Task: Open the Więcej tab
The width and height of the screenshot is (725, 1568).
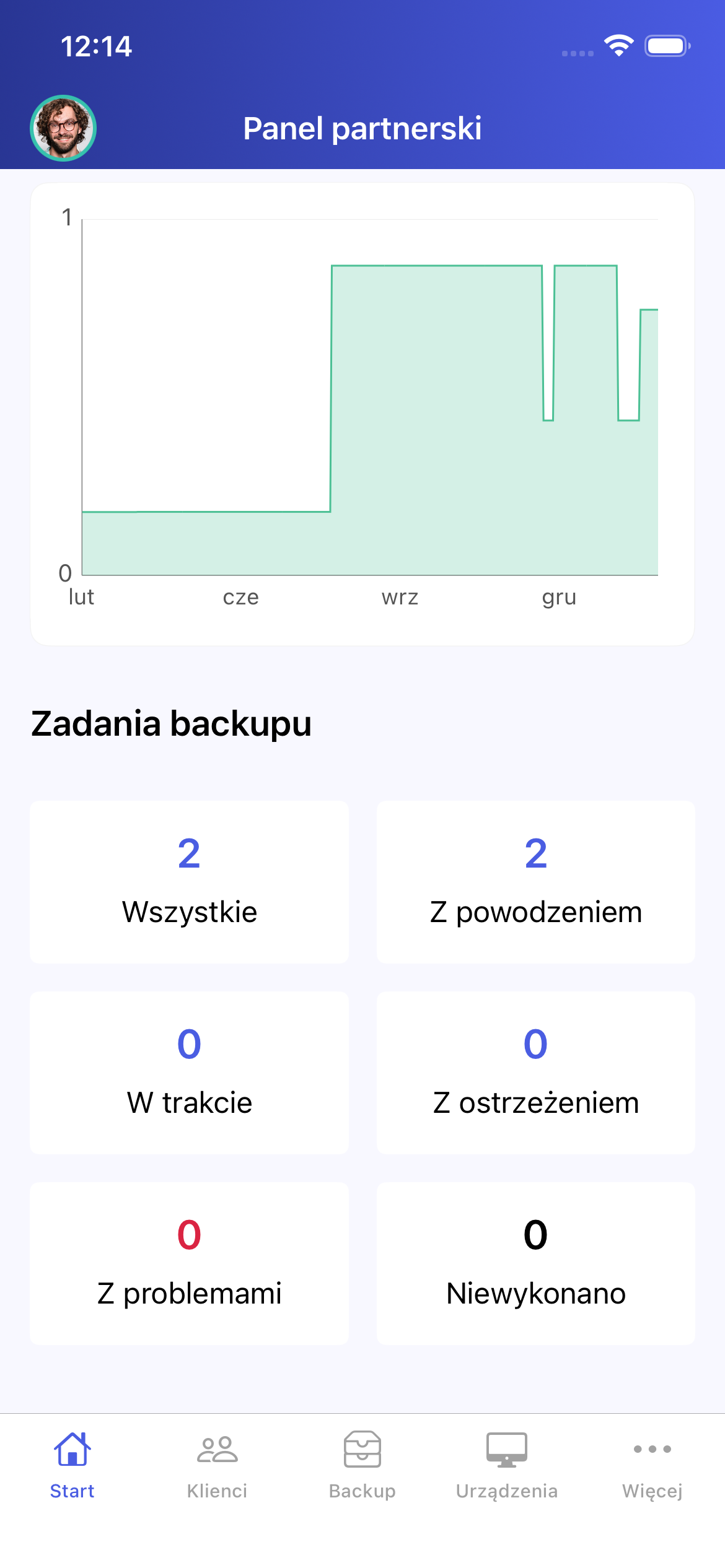Action: (652, 1465)
